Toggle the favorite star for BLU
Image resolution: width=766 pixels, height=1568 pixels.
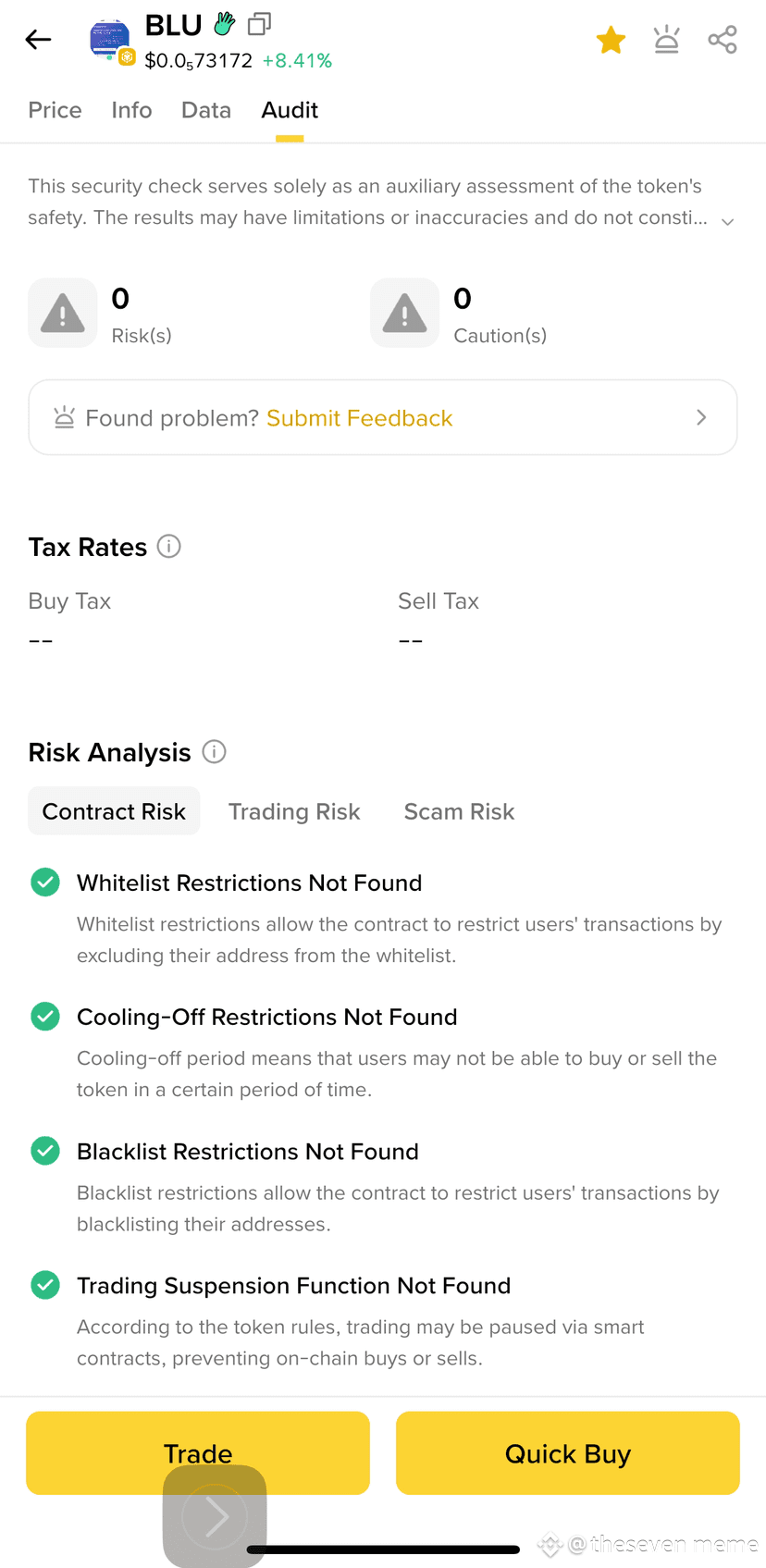click(x=611, y=39)
